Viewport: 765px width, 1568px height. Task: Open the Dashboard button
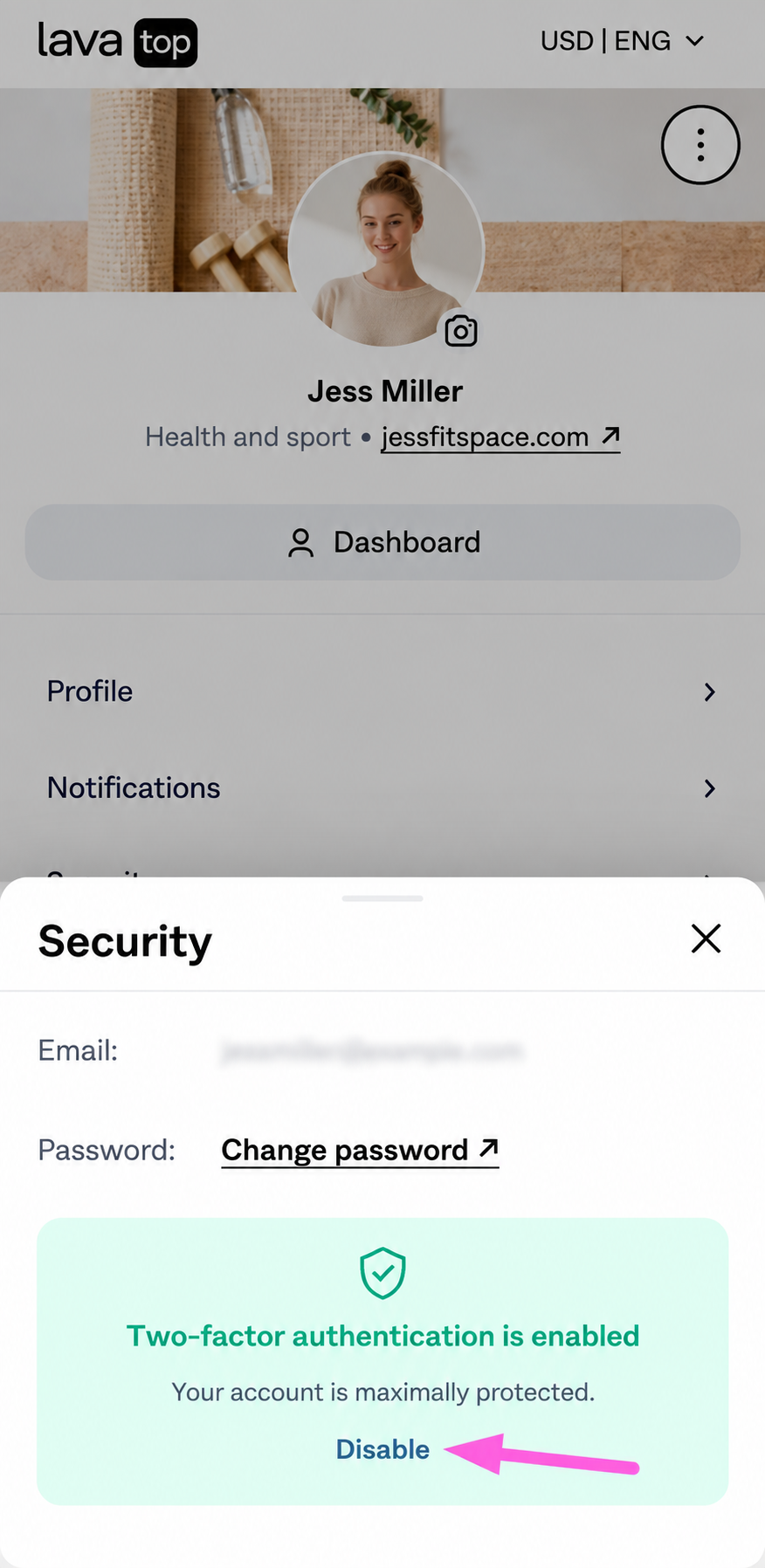[x=382, y=542]
